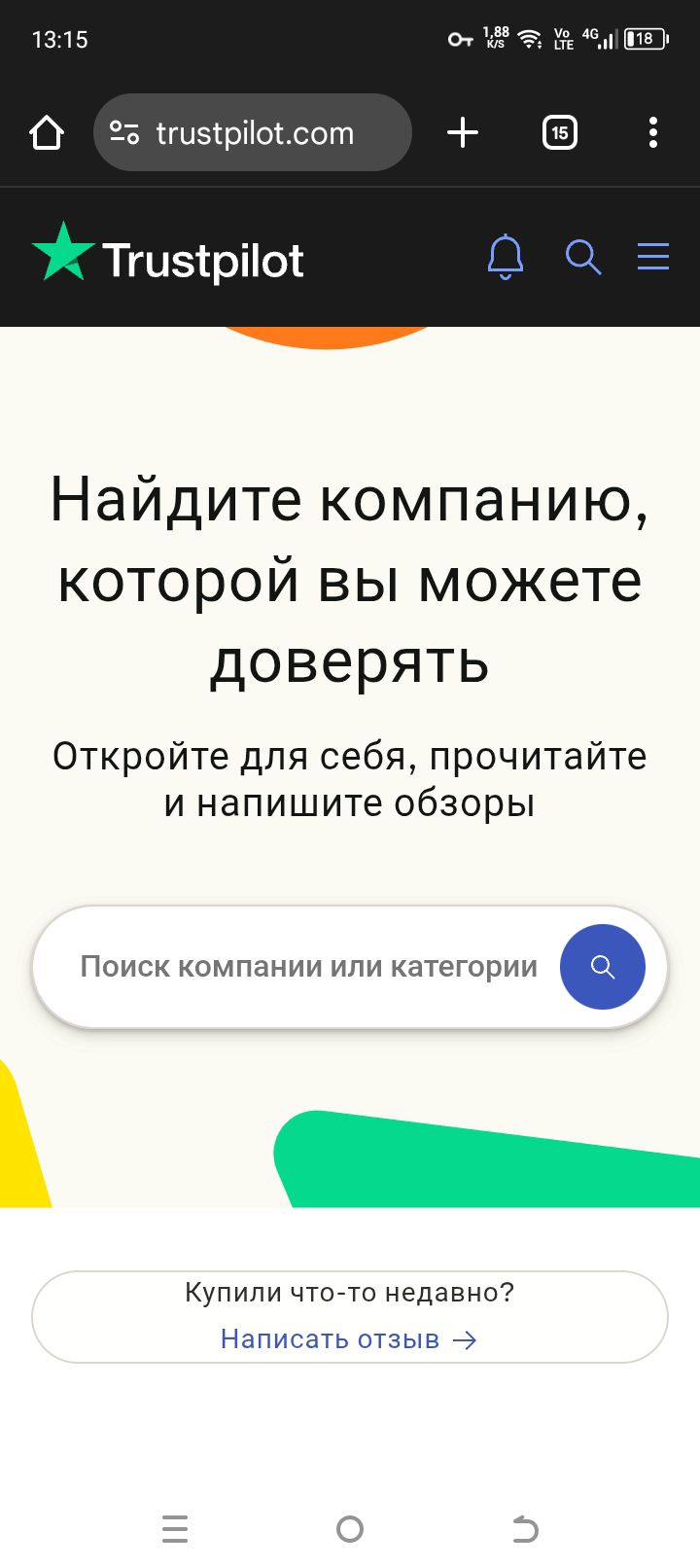The height and width of the screenshot is (1568, 700).
Task: Tap the header search magnifier icon
Action: pyautogui.click(x=583, y=258)
